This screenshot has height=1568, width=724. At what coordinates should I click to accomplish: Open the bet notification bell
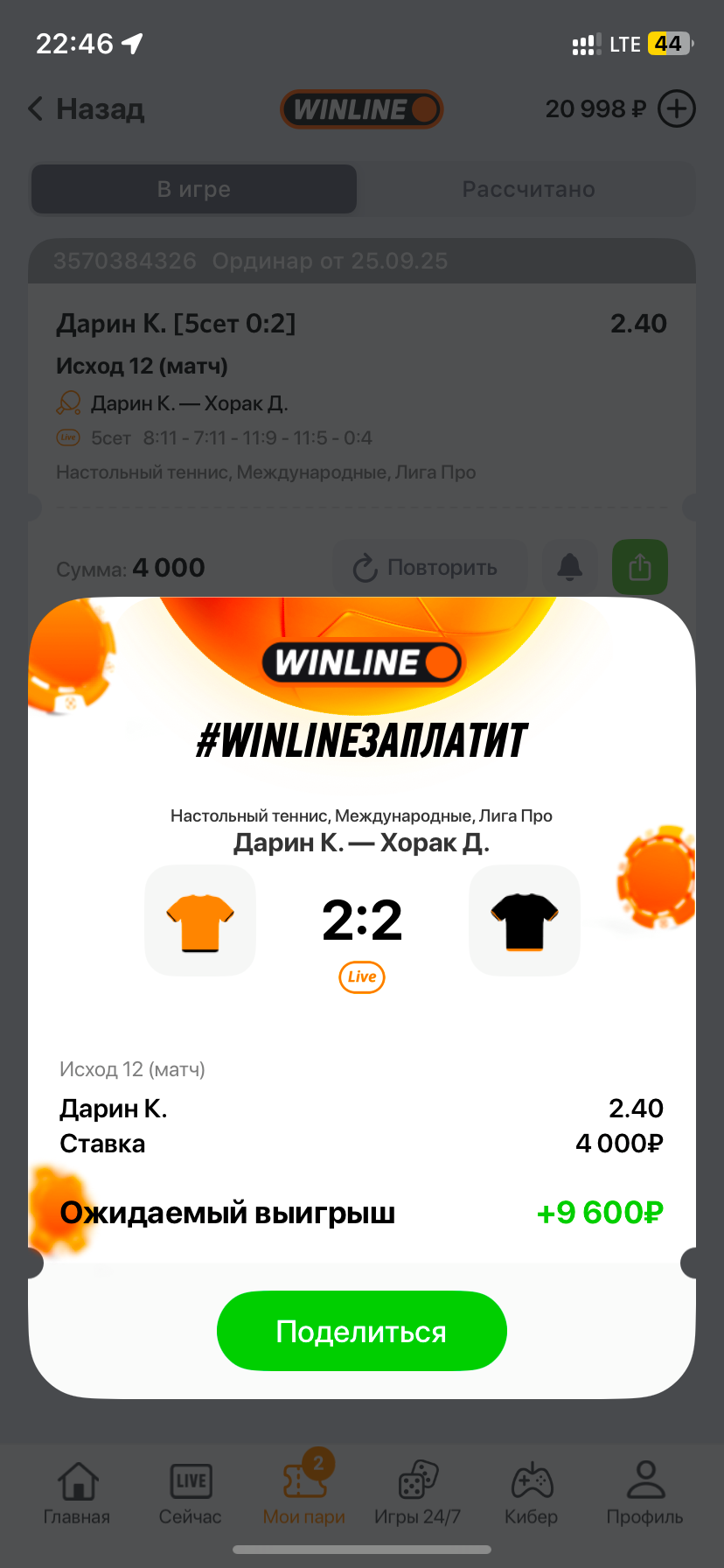(x=570, y=567)
